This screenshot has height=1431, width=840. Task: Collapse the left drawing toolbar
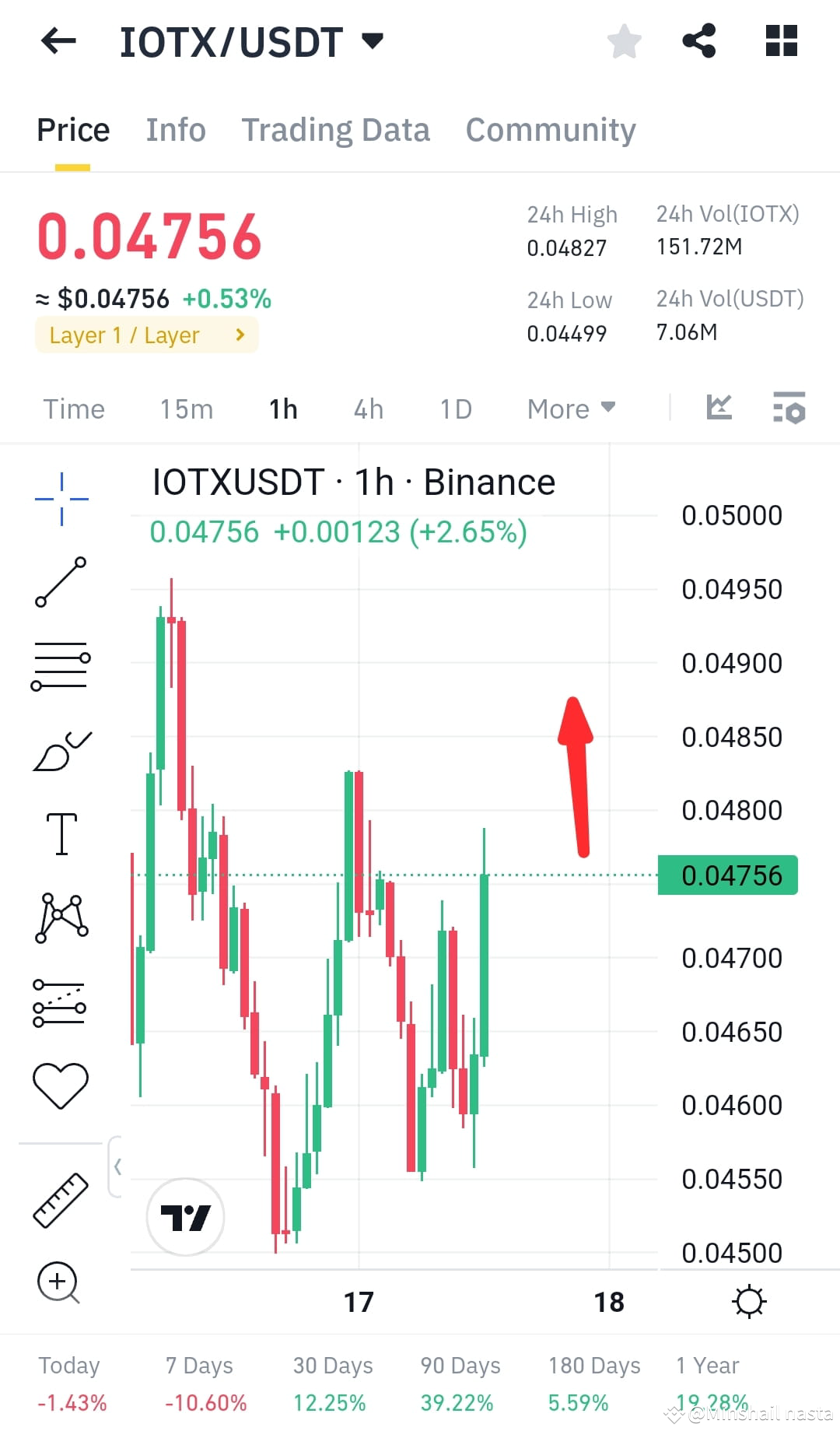[118, 1167]
